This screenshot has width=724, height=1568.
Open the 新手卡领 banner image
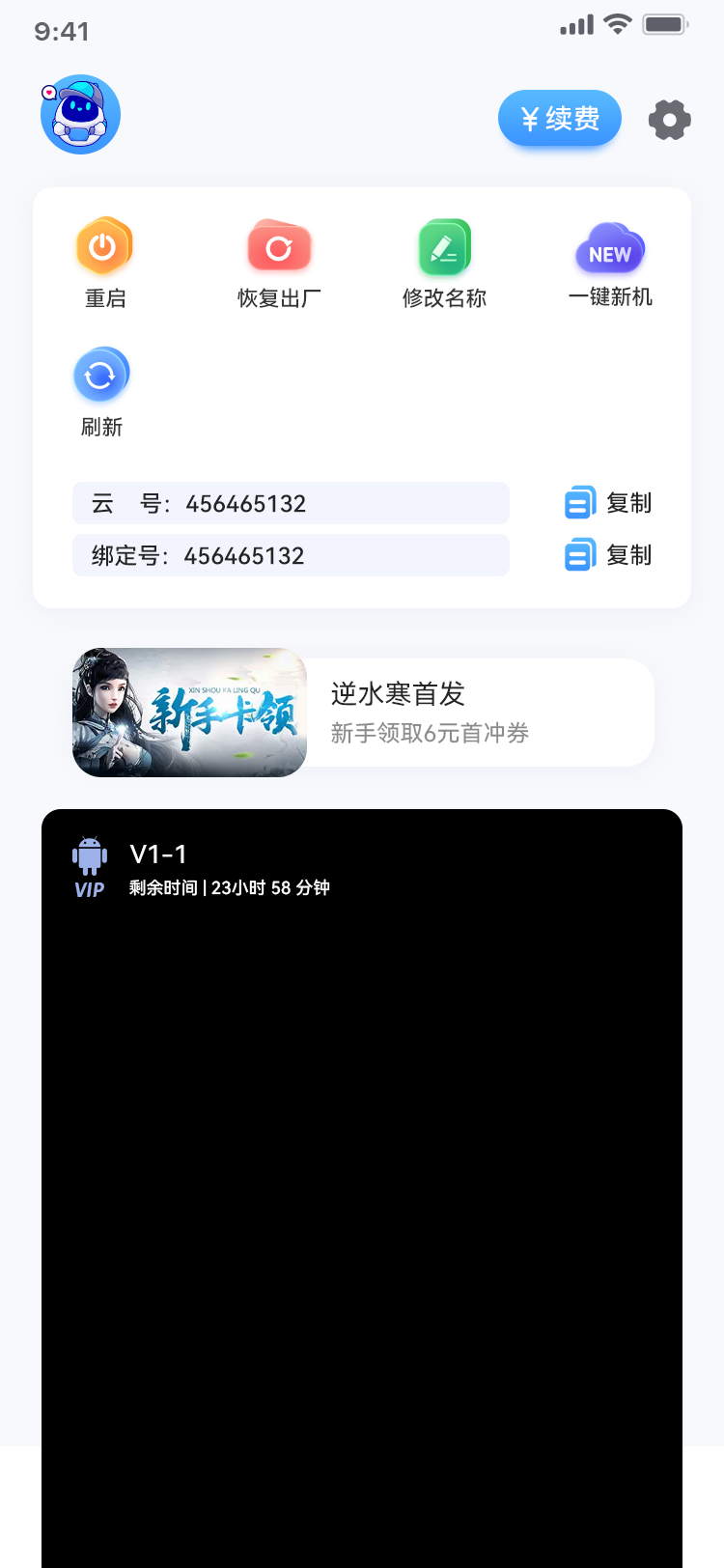(188, 713)
